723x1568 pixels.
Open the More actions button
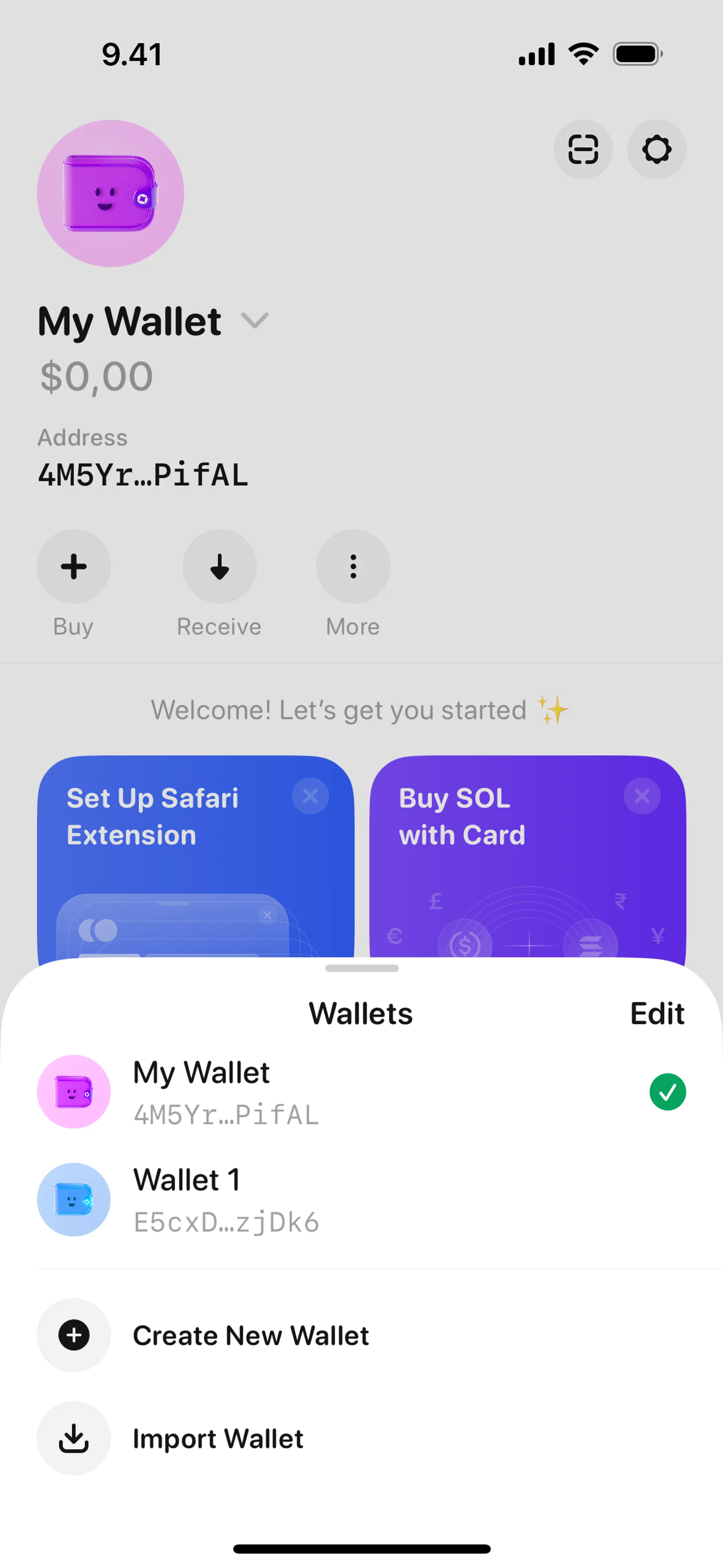pyautogui.click(x=353, y=567)
